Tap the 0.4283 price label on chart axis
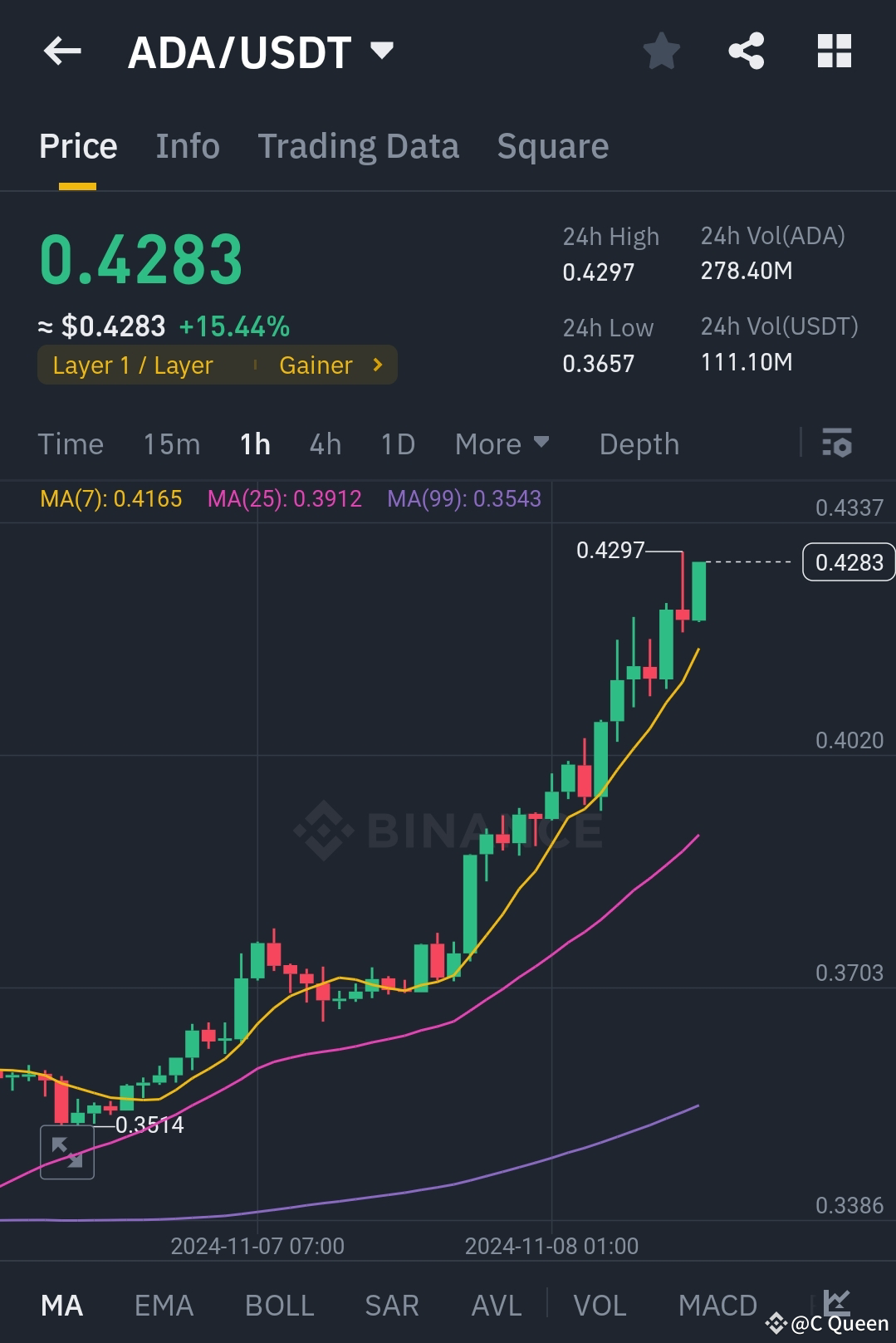896x1343 pixels. coord(847,562)
